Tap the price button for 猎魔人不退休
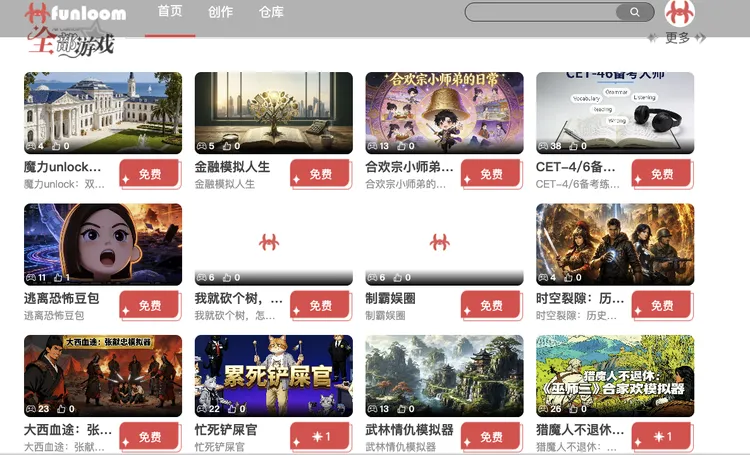Viewport: 750px width, 455px height. tap(662, 437)
